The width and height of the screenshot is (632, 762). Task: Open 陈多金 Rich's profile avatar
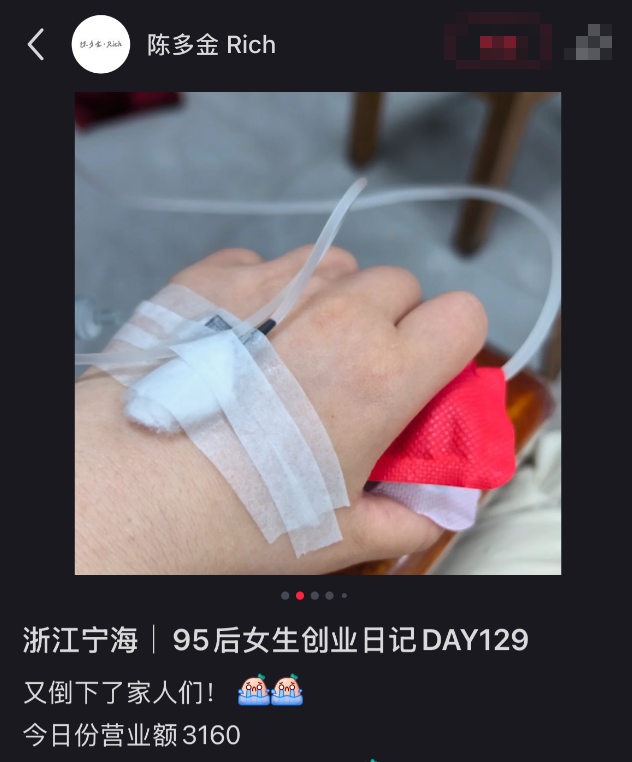(x=101, y=45)
